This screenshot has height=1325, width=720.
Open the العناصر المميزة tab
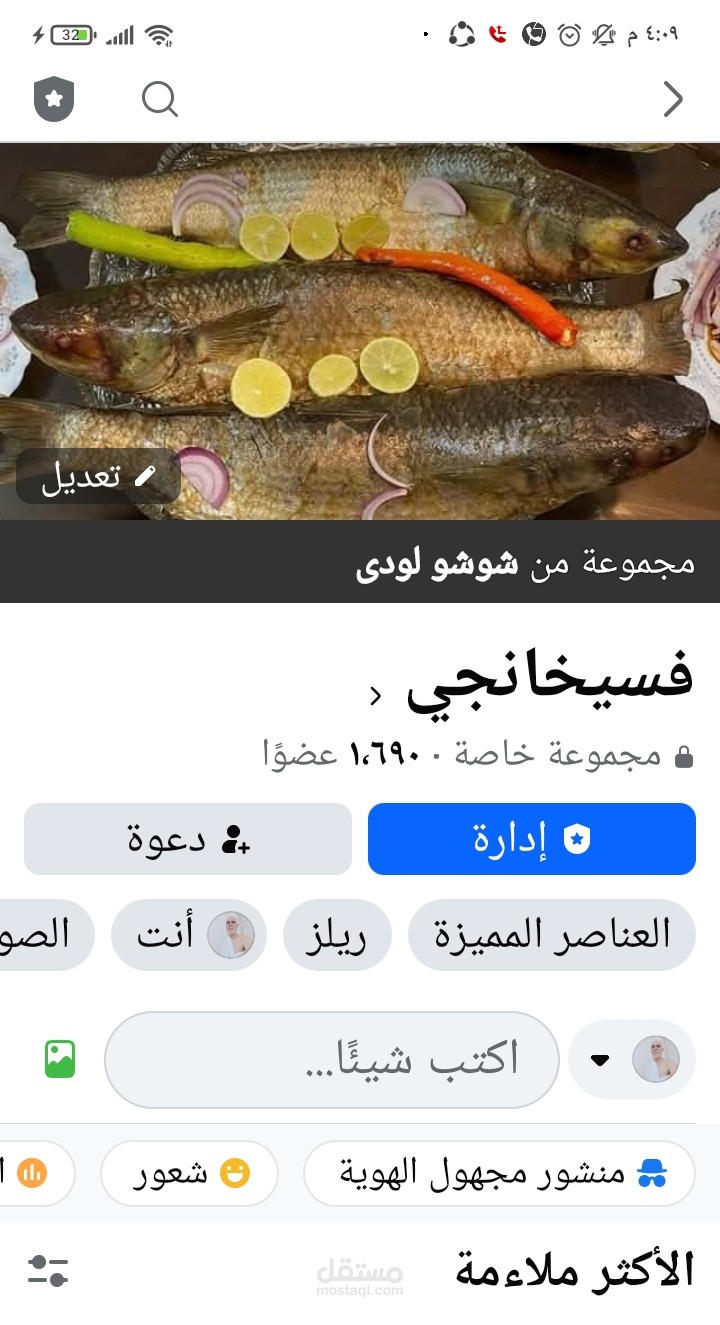[x=552, y=934]
